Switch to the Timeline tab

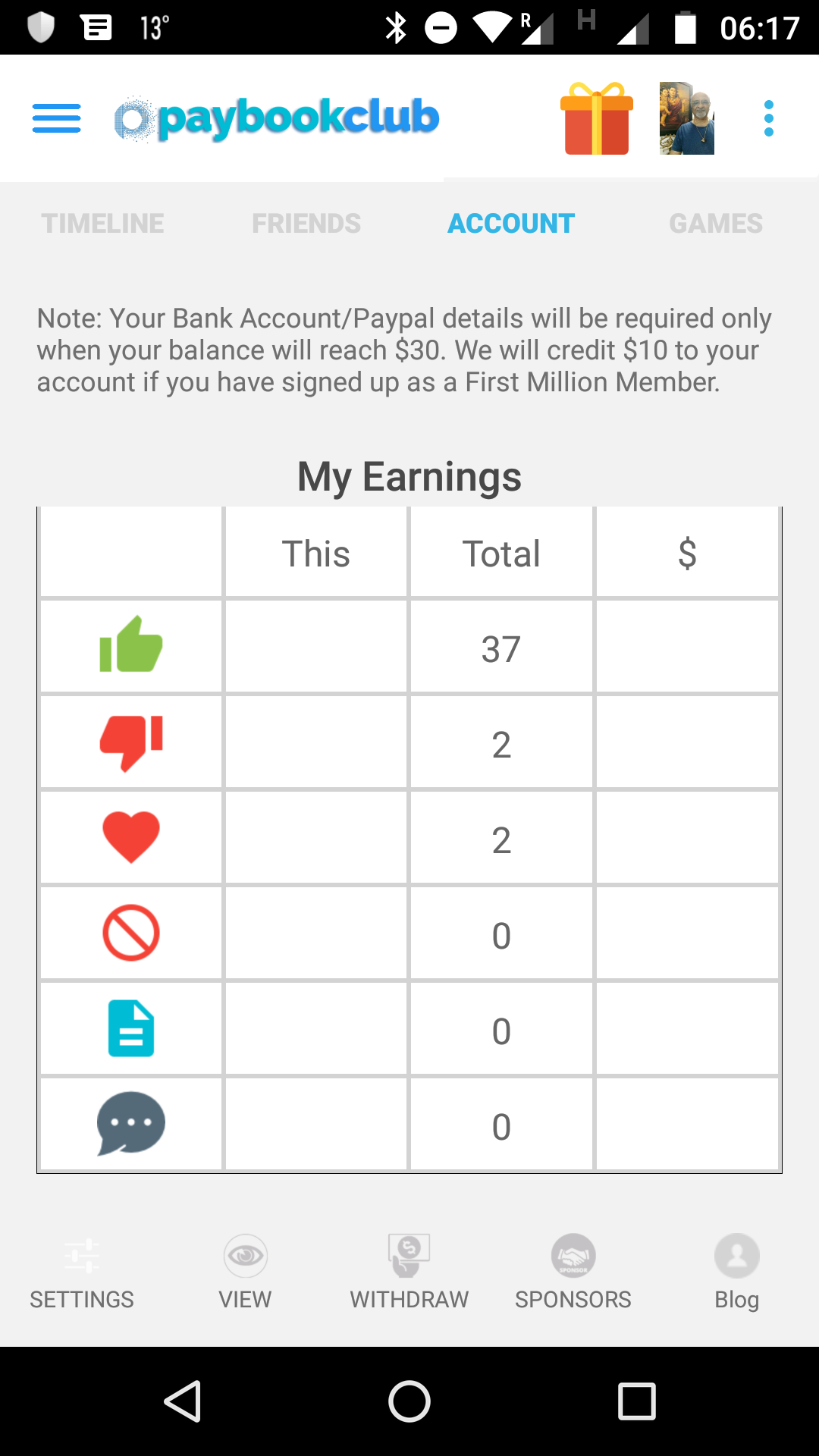click(x=102, y=223)
